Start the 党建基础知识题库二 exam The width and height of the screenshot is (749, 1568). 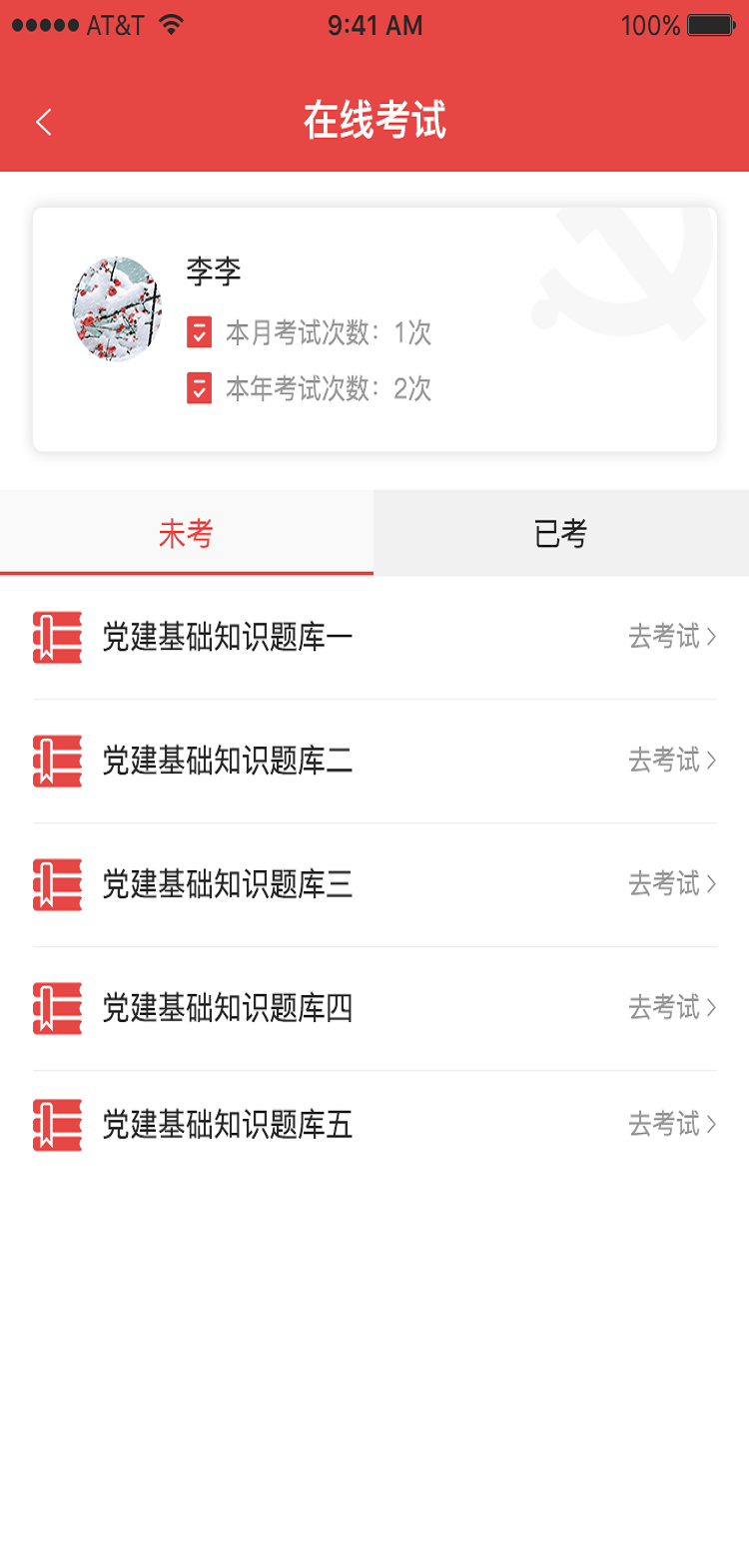coord(672,761)
